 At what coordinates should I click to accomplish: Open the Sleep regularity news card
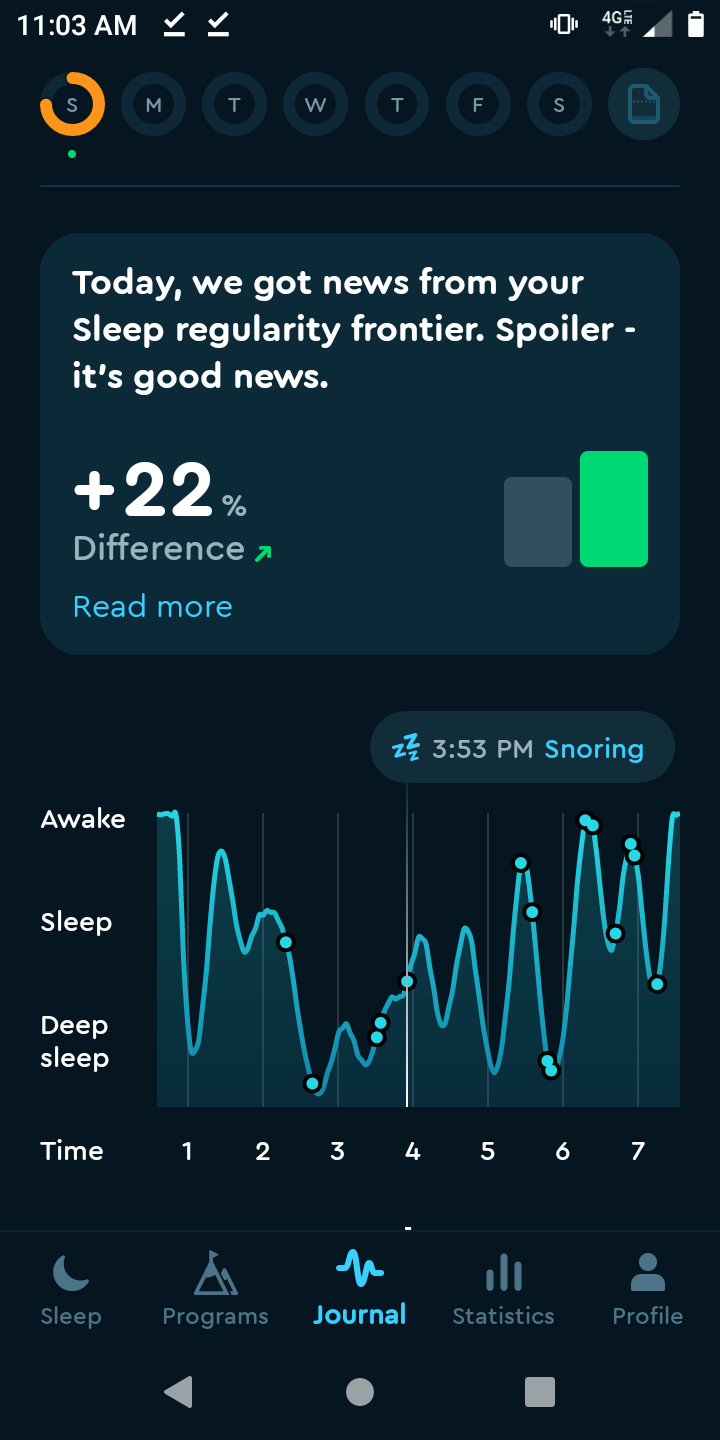click(x=360, y=444)
